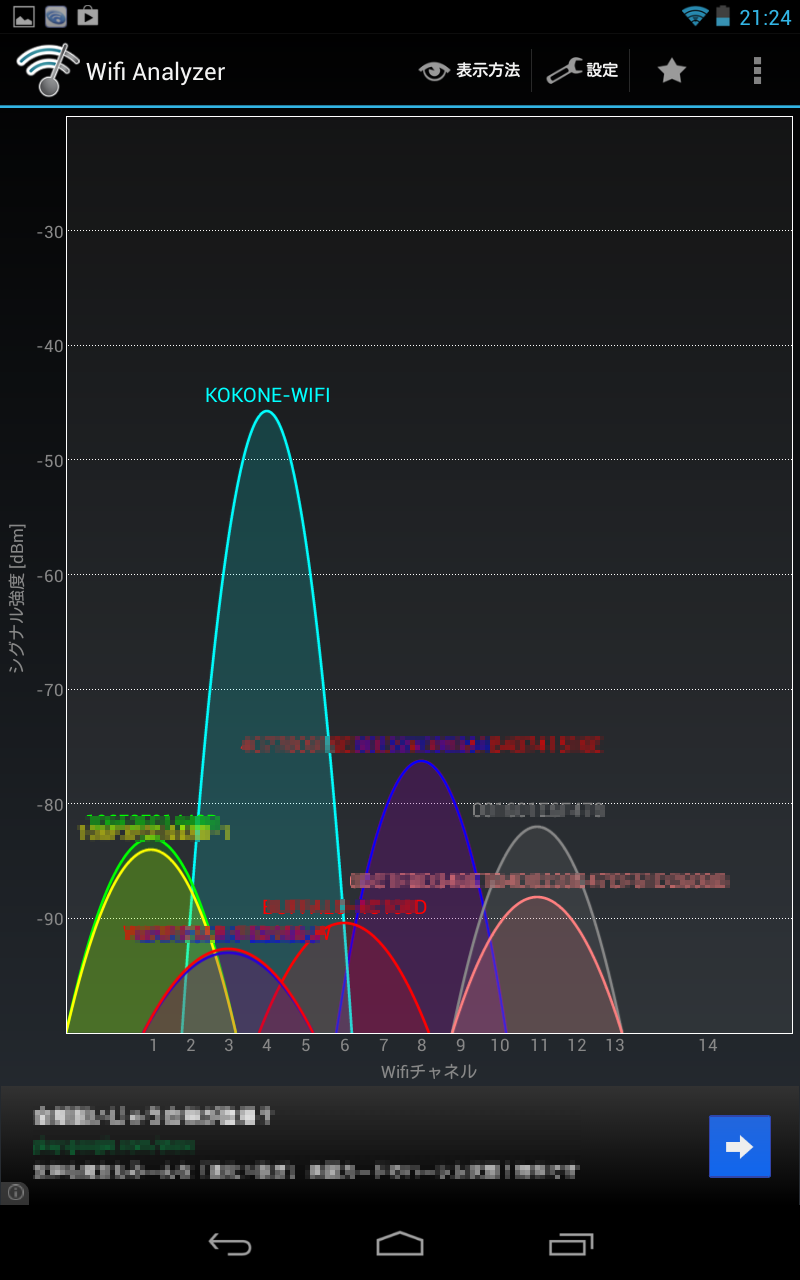Open the ad info icon

15,1193
